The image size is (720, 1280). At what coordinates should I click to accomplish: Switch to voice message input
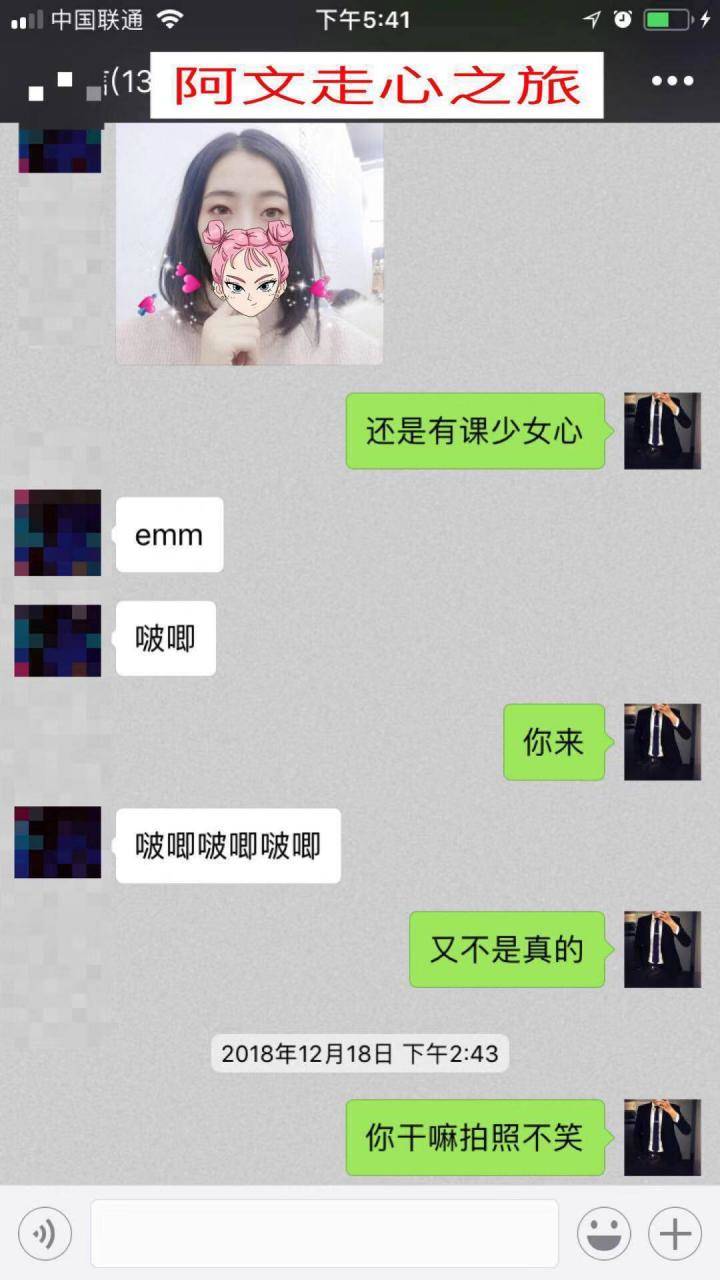(45, 1234)
